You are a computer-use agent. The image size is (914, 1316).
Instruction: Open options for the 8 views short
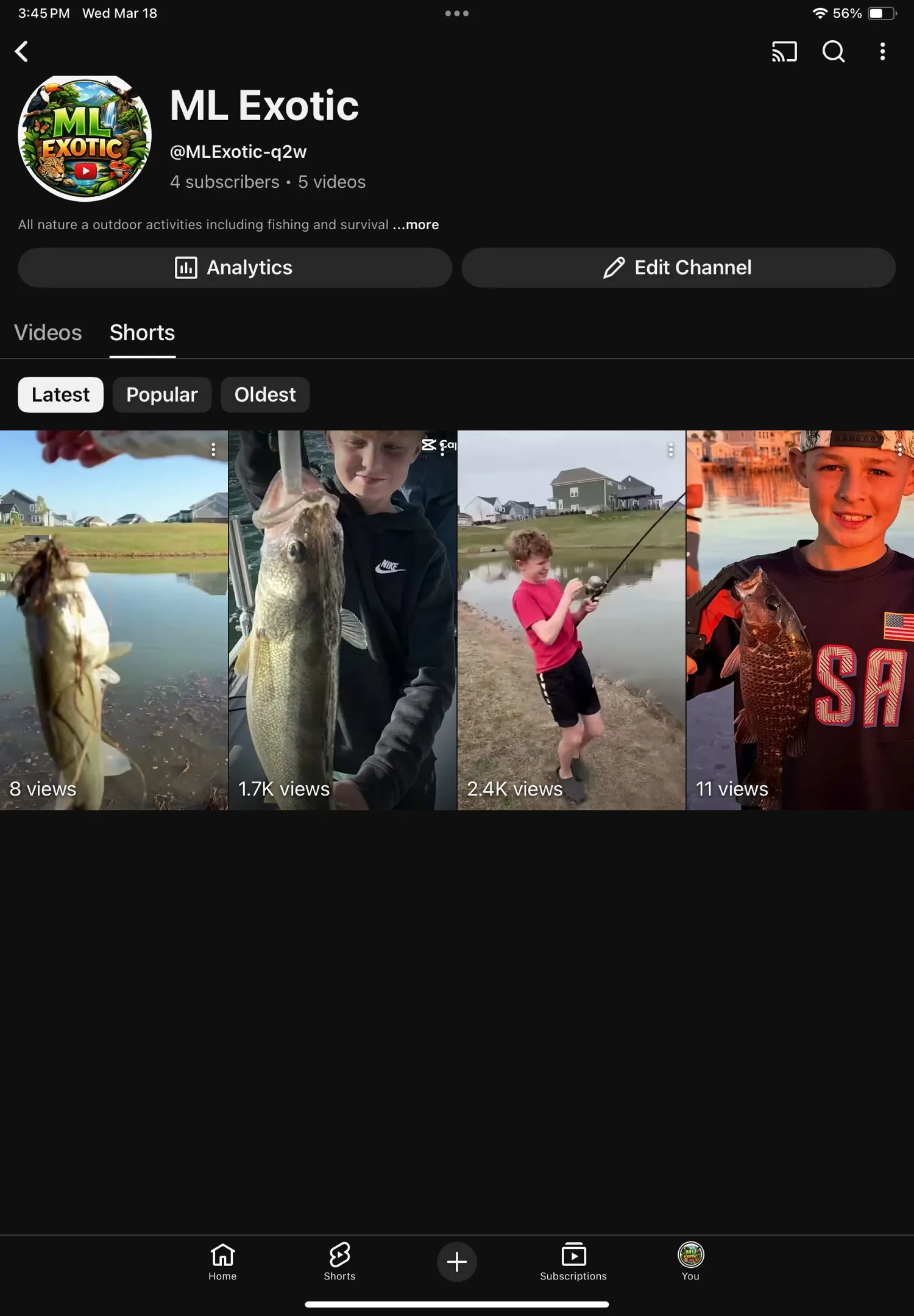[x=213, y=450]
